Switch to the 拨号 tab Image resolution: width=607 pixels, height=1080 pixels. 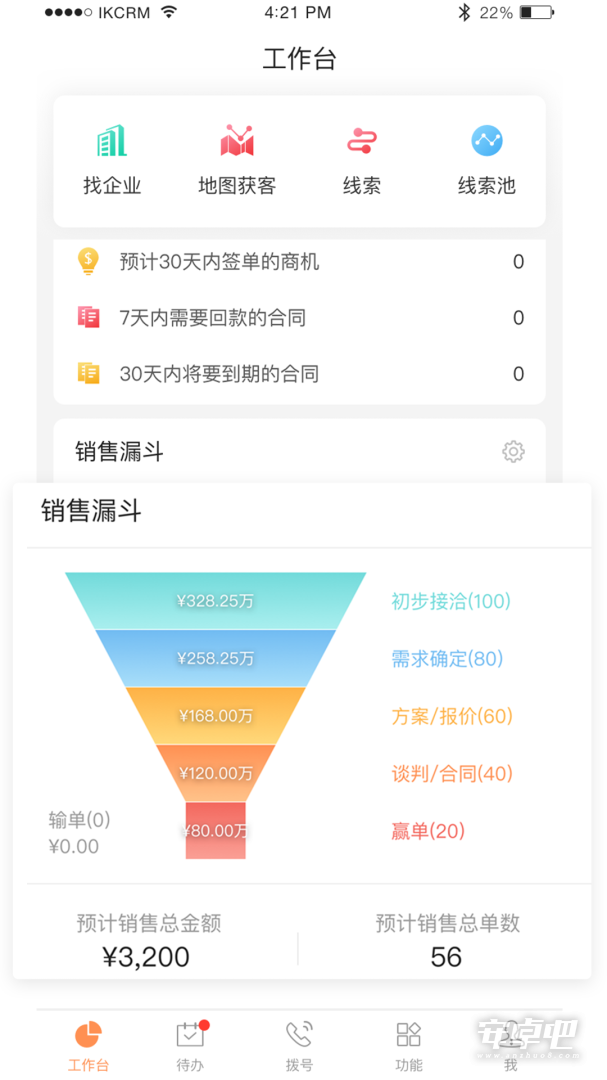point(299,1046)
